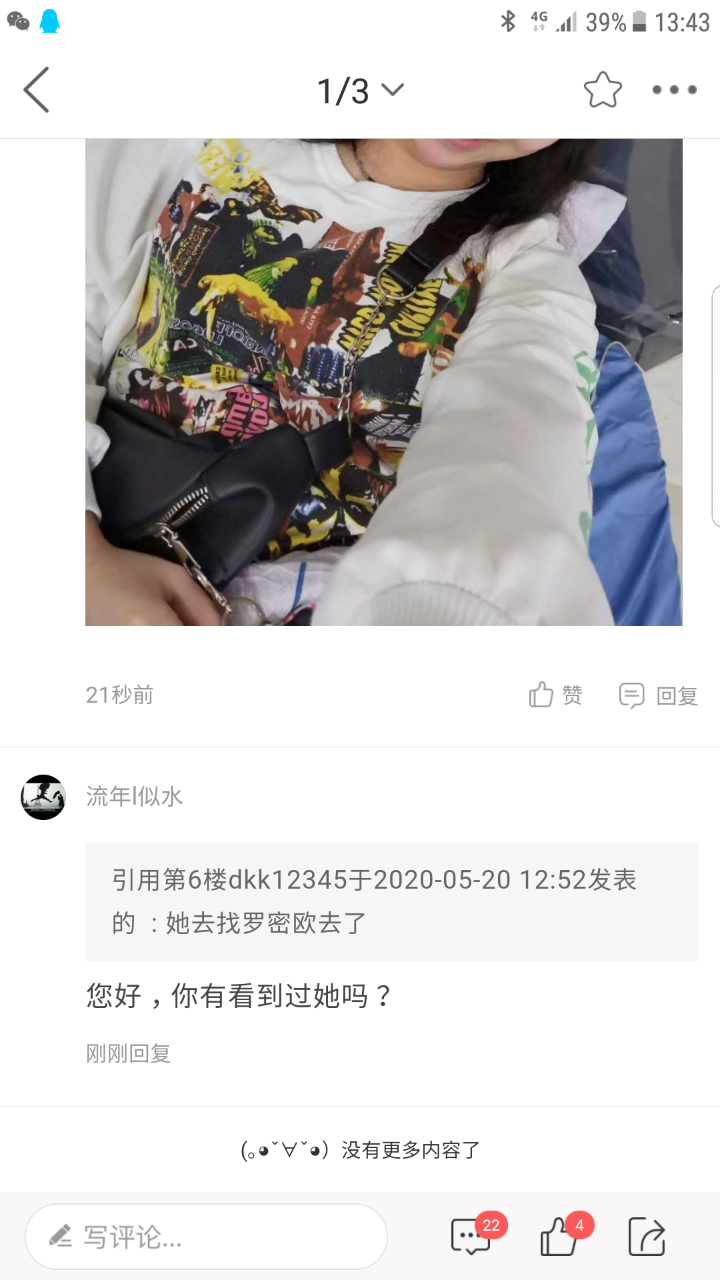Tap the 写评论 comment input field
This screenshot has width=720, height=1280.
206,1237
